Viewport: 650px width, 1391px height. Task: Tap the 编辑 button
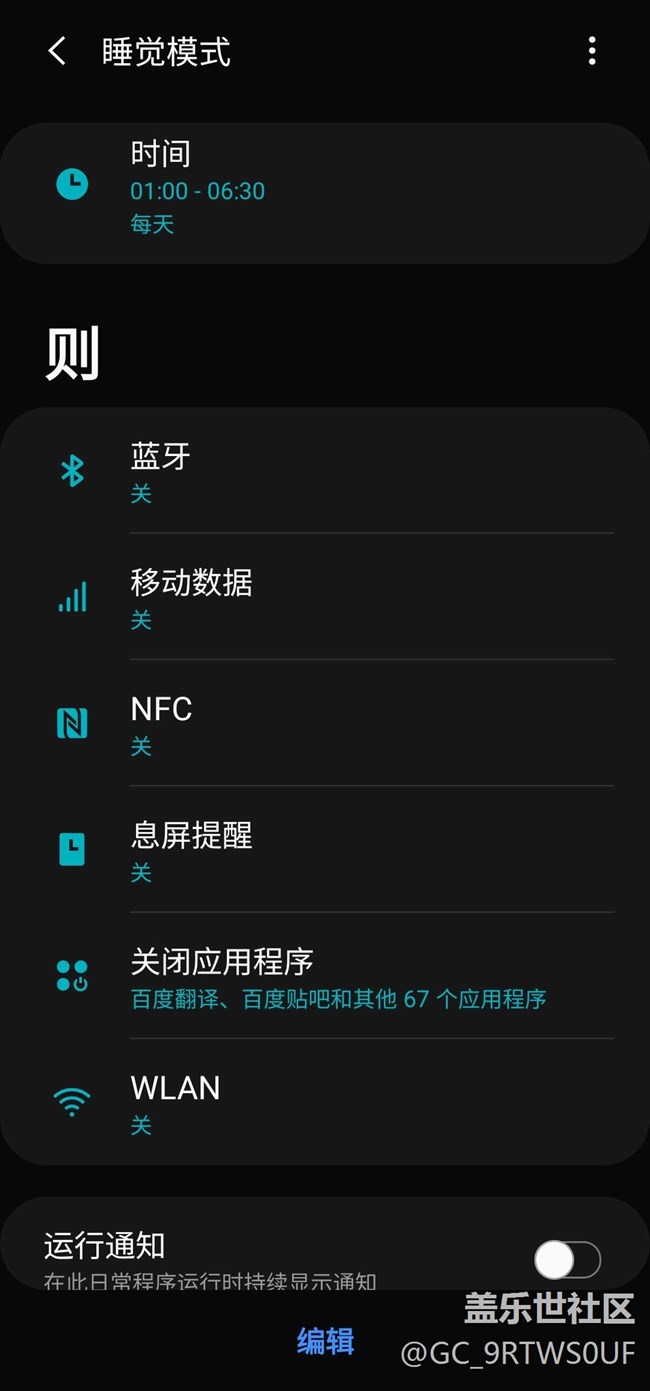tap(325, 1341)
